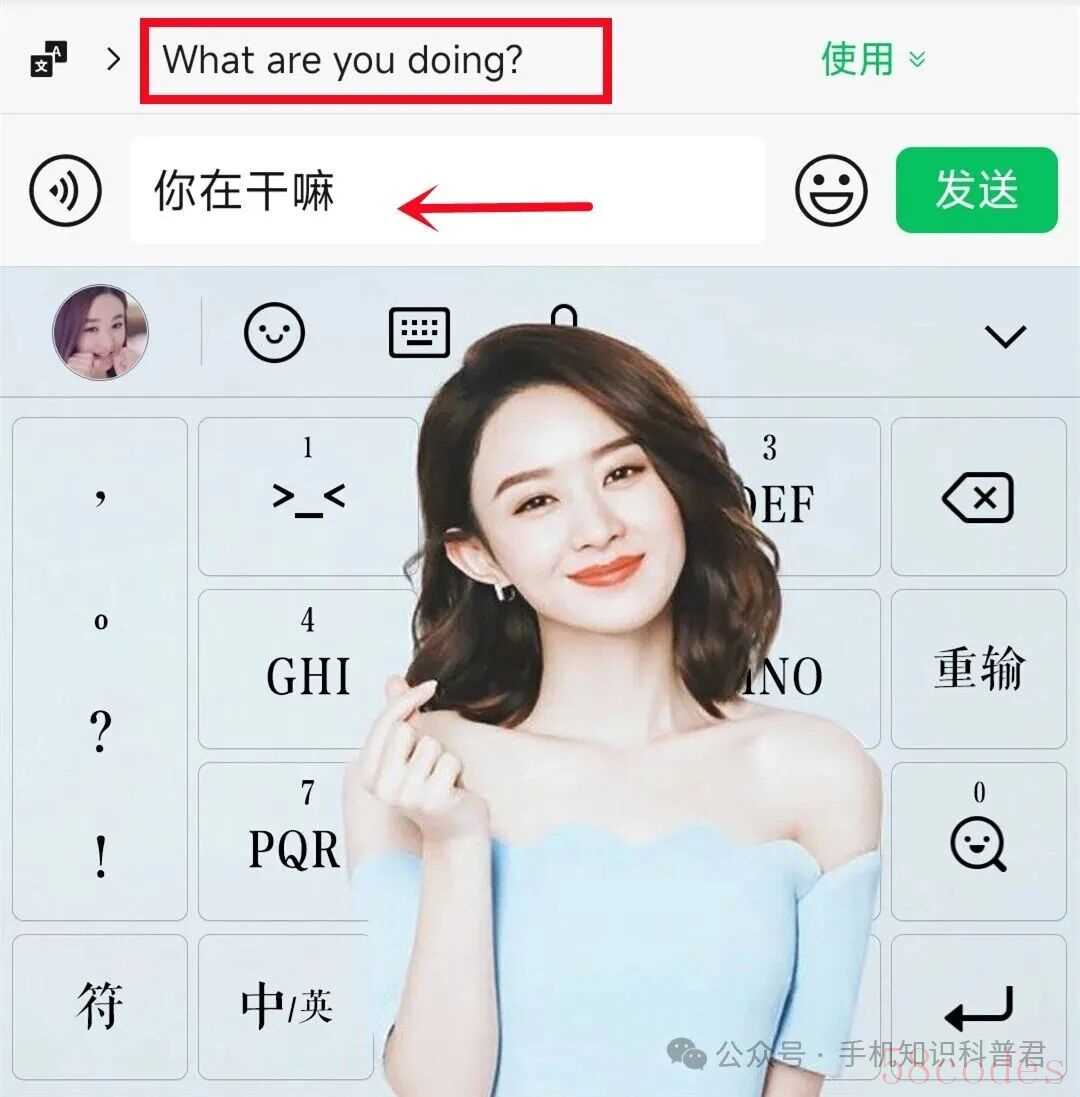Switch language with the 中/英 key
Viewport: 1080px width, 1097px height.
click(286, 1005)
